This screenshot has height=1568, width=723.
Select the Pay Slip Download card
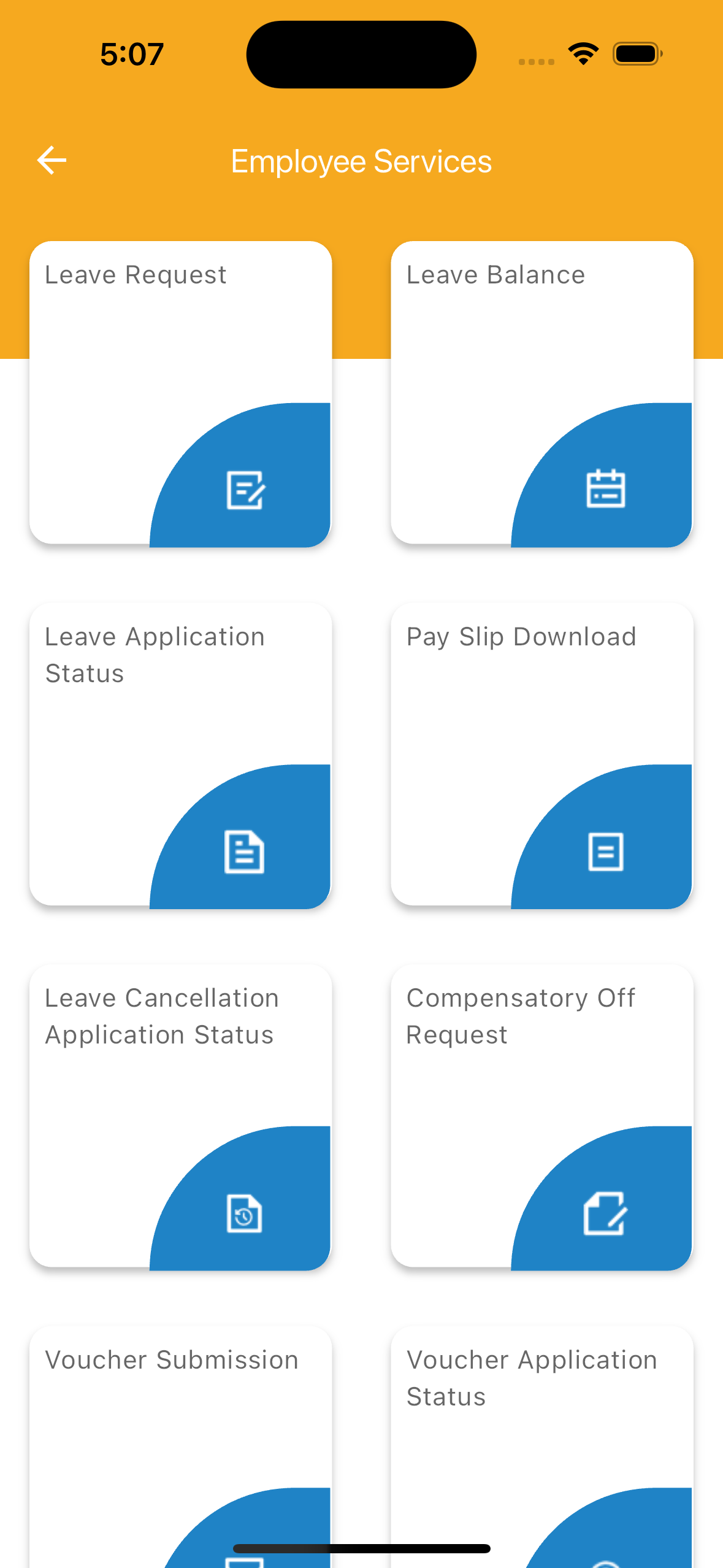[x=542, y=755]
